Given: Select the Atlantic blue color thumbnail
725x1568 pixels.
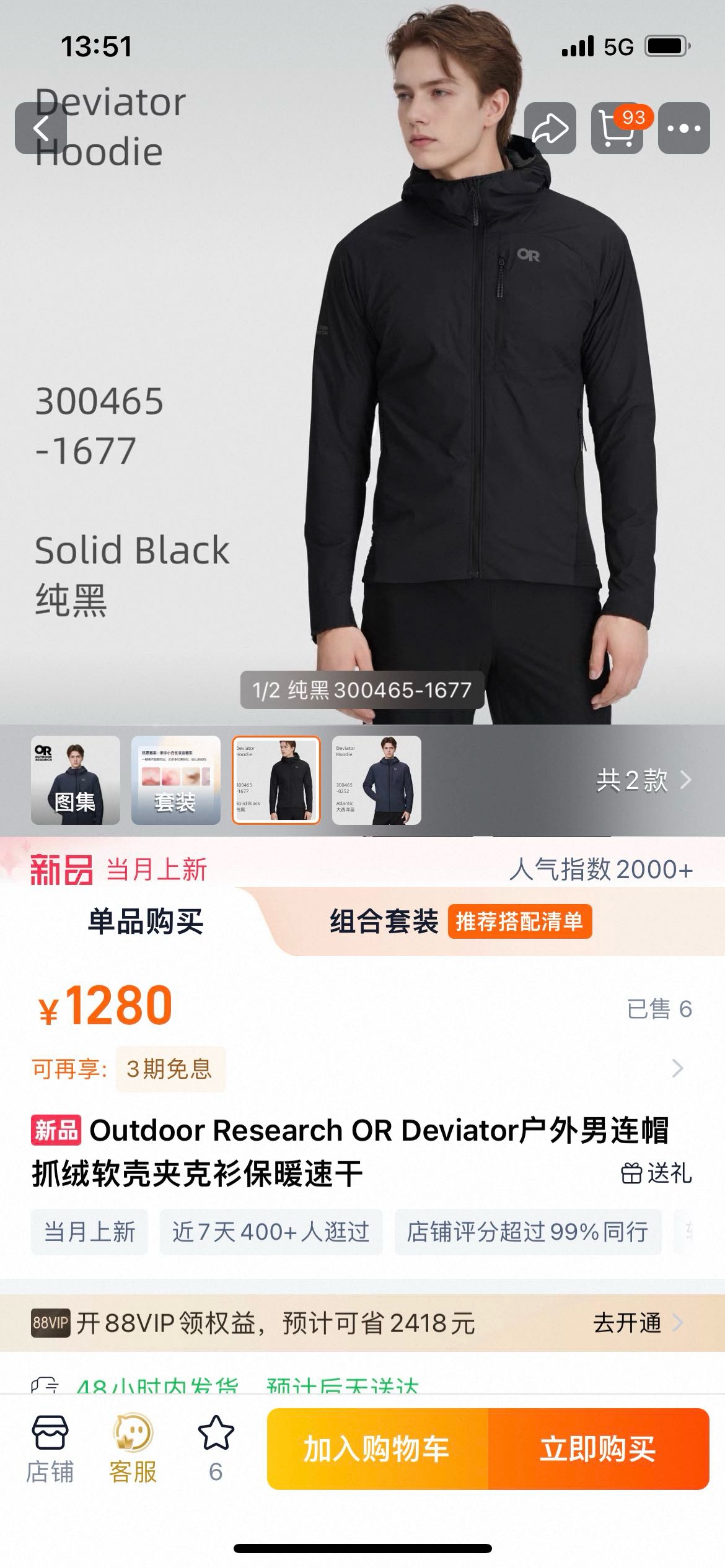Looking at the screenshot, I should tap(377, 780).
